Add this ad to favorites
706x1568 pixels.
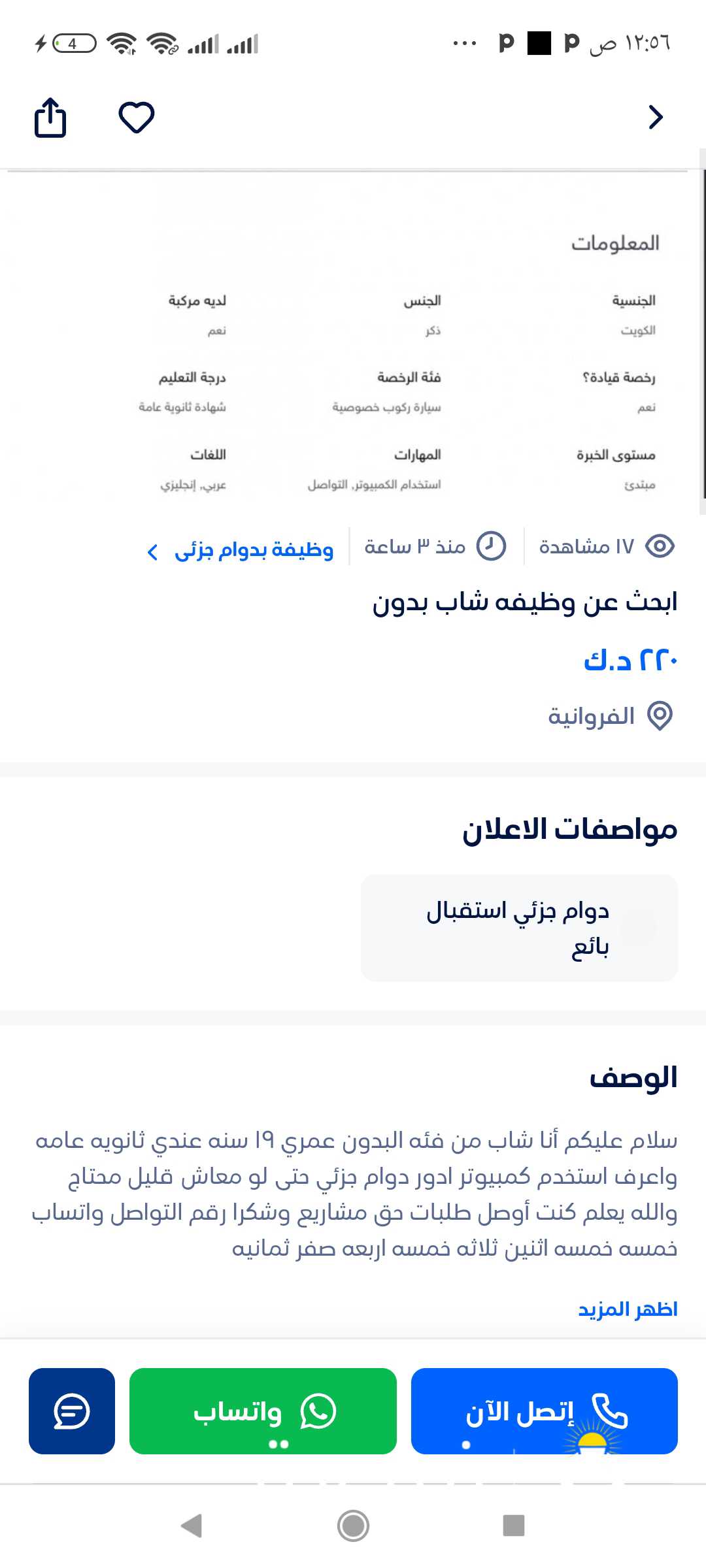point(136,118)
